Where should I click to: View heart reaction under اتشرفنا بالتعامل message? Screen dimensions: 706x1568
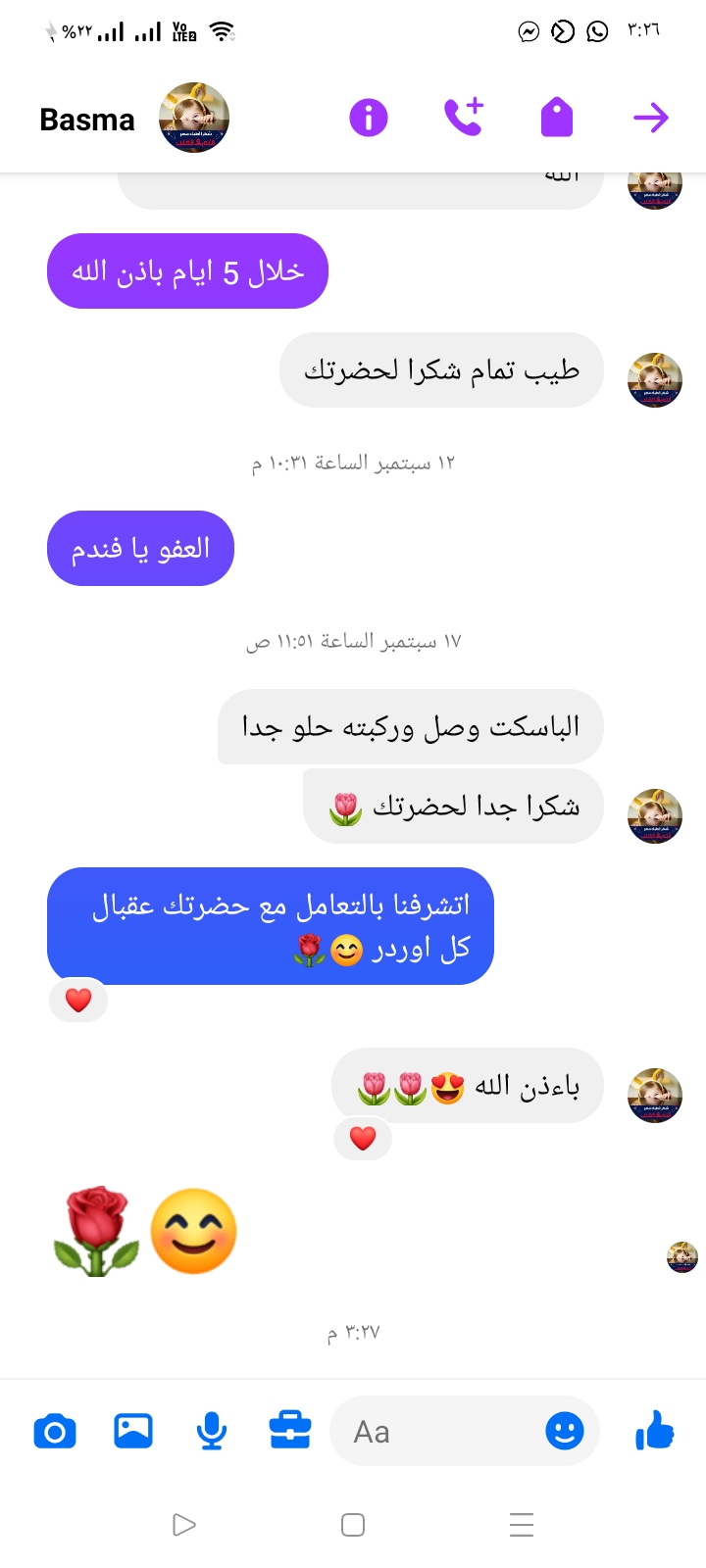tap(78, 1001)
